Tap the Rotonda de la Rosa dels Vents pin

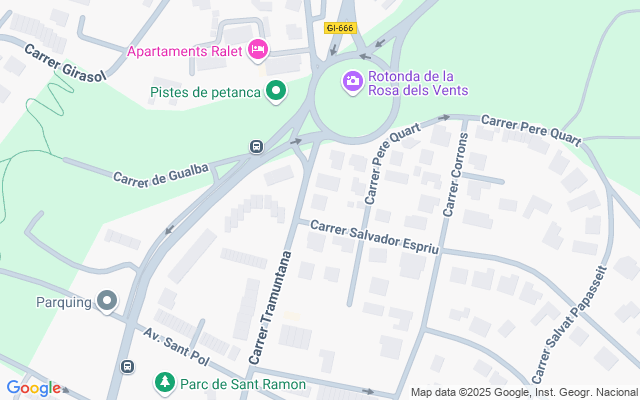click(x=352, y=81)
